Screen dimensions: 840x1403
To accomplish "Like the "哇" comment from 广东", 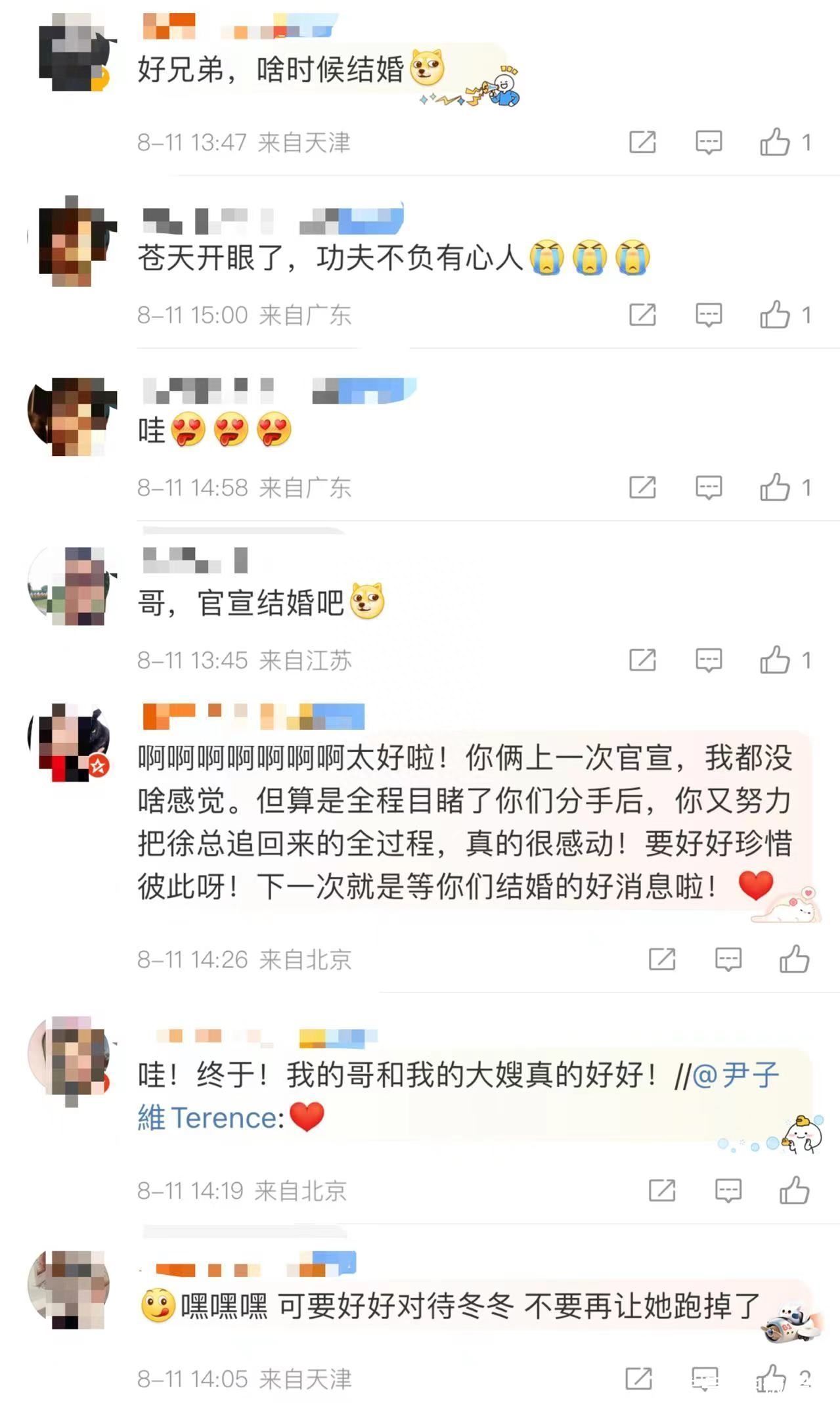I will click(775, 487).
